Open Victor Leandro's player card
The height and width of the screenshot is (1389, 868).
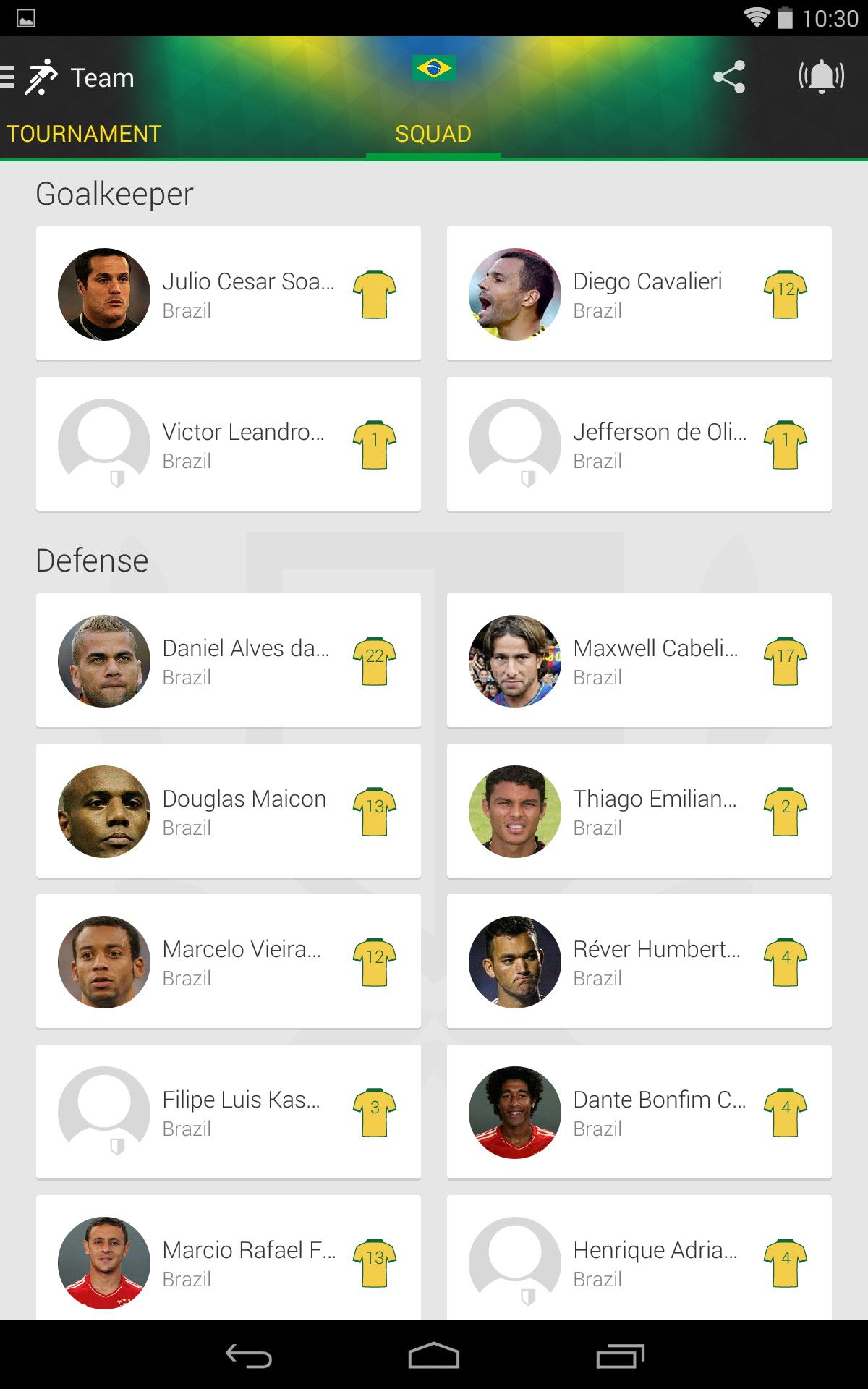click(x=228, y=444)
